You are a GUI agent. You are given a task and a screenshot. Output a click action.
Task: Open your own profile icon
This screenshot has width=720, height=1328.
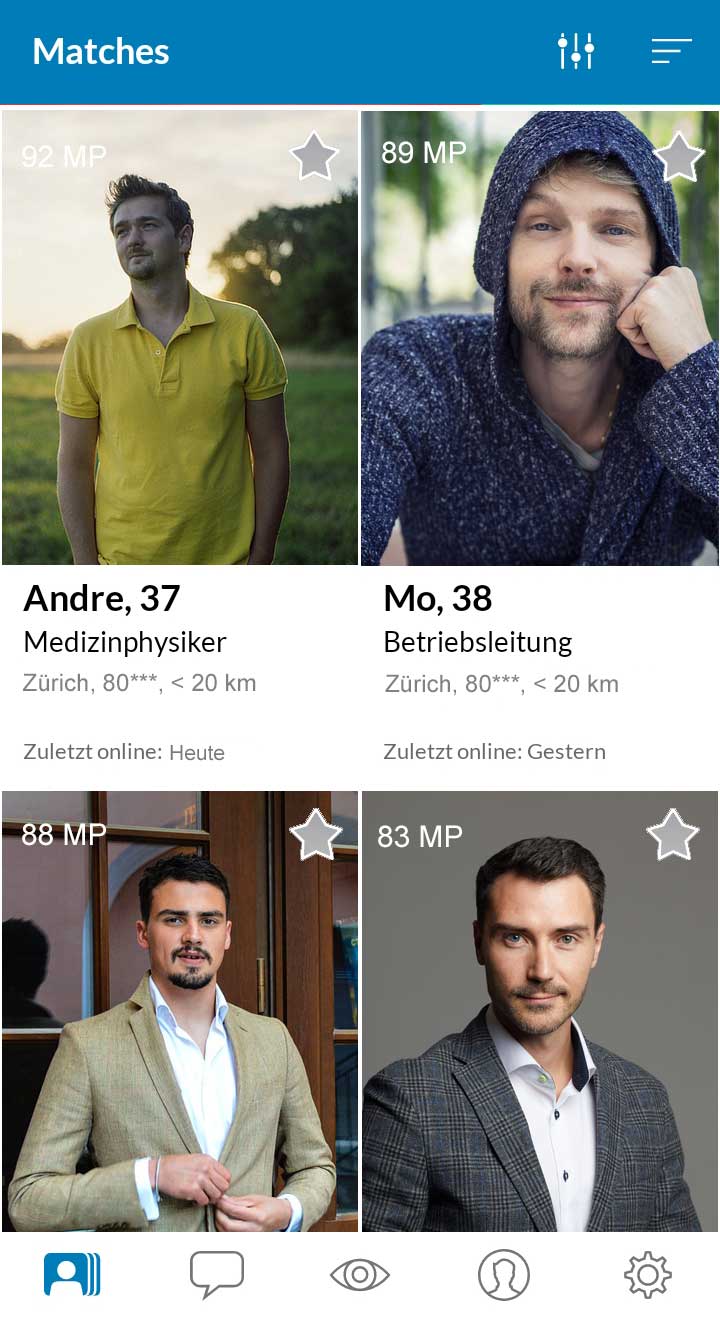point(504,1274)
